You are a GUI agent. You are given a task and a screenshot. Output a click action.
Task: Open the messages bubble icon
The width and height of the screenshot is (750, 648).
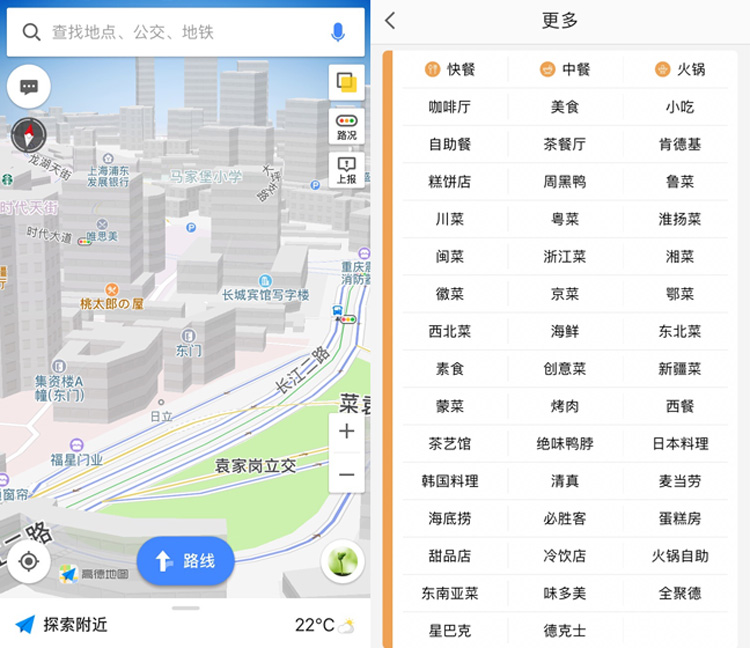click(x=29, y=87)
